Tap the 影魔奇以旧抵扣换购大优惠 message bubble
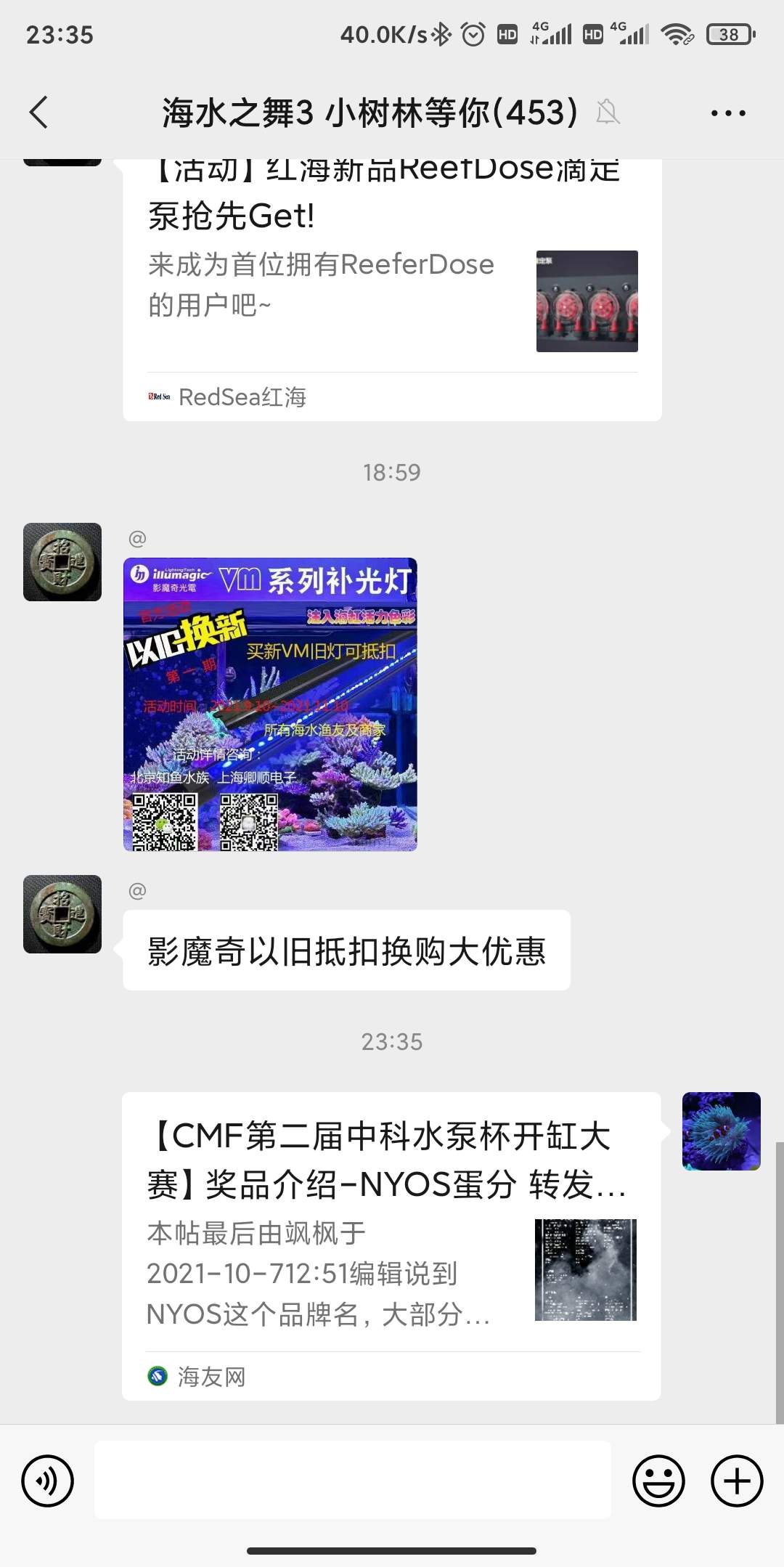784x1567 pixels. pyautogui.click(x=346, y=950)
